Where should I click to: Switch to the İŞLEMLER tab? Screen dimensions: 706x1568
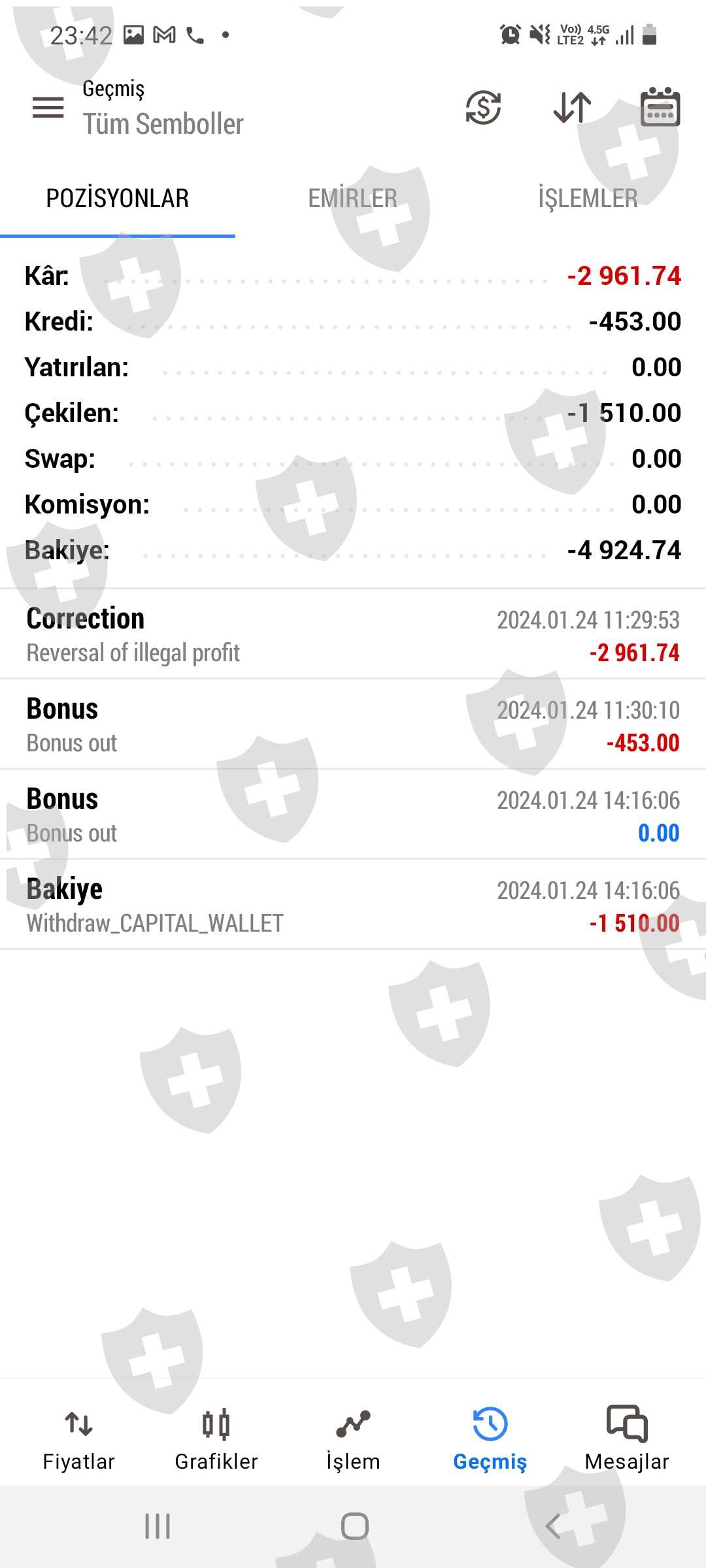click(588, 199)
